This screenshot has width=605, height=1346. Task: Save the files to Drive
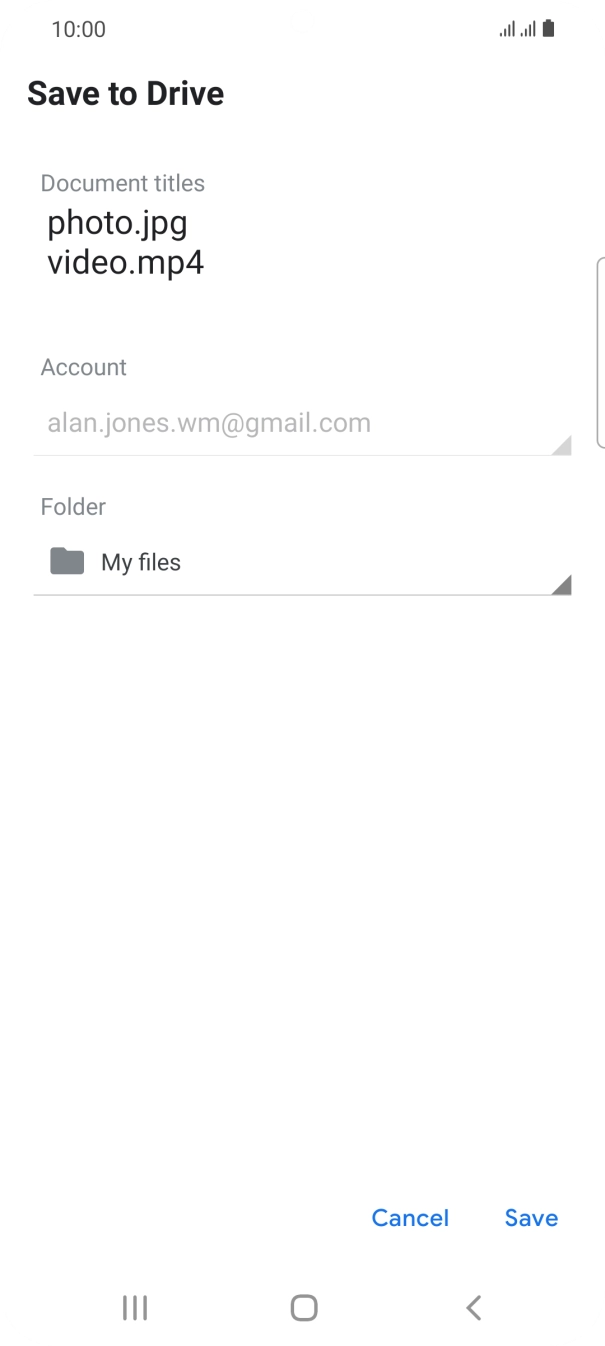coord(531,1218)
